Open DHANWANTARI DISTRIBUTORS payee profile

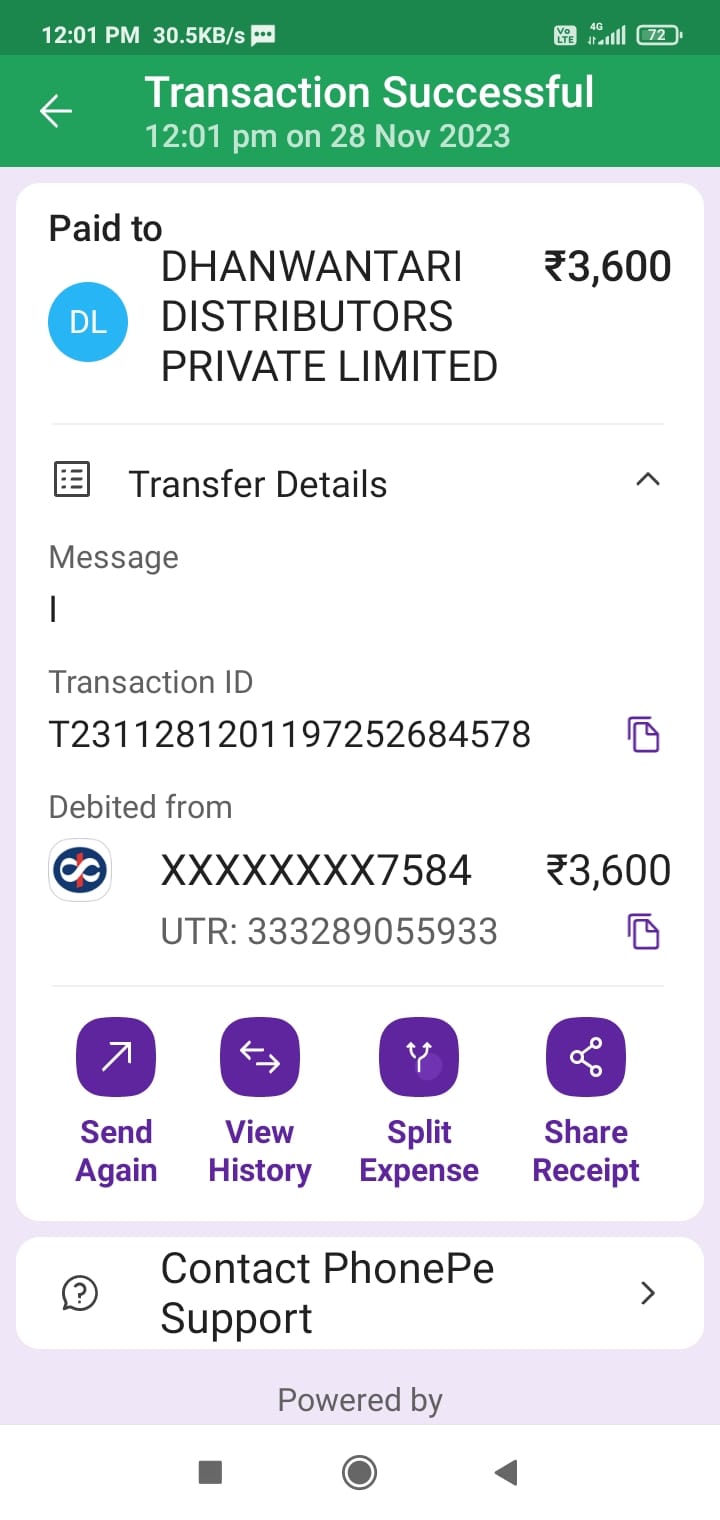88,322
